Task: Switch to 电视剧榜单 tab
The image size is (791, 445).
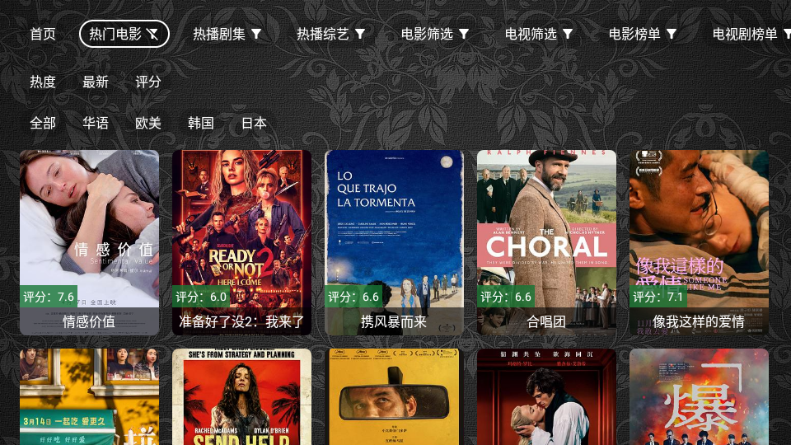Action: pyautogui.click(x=748, y=34)
